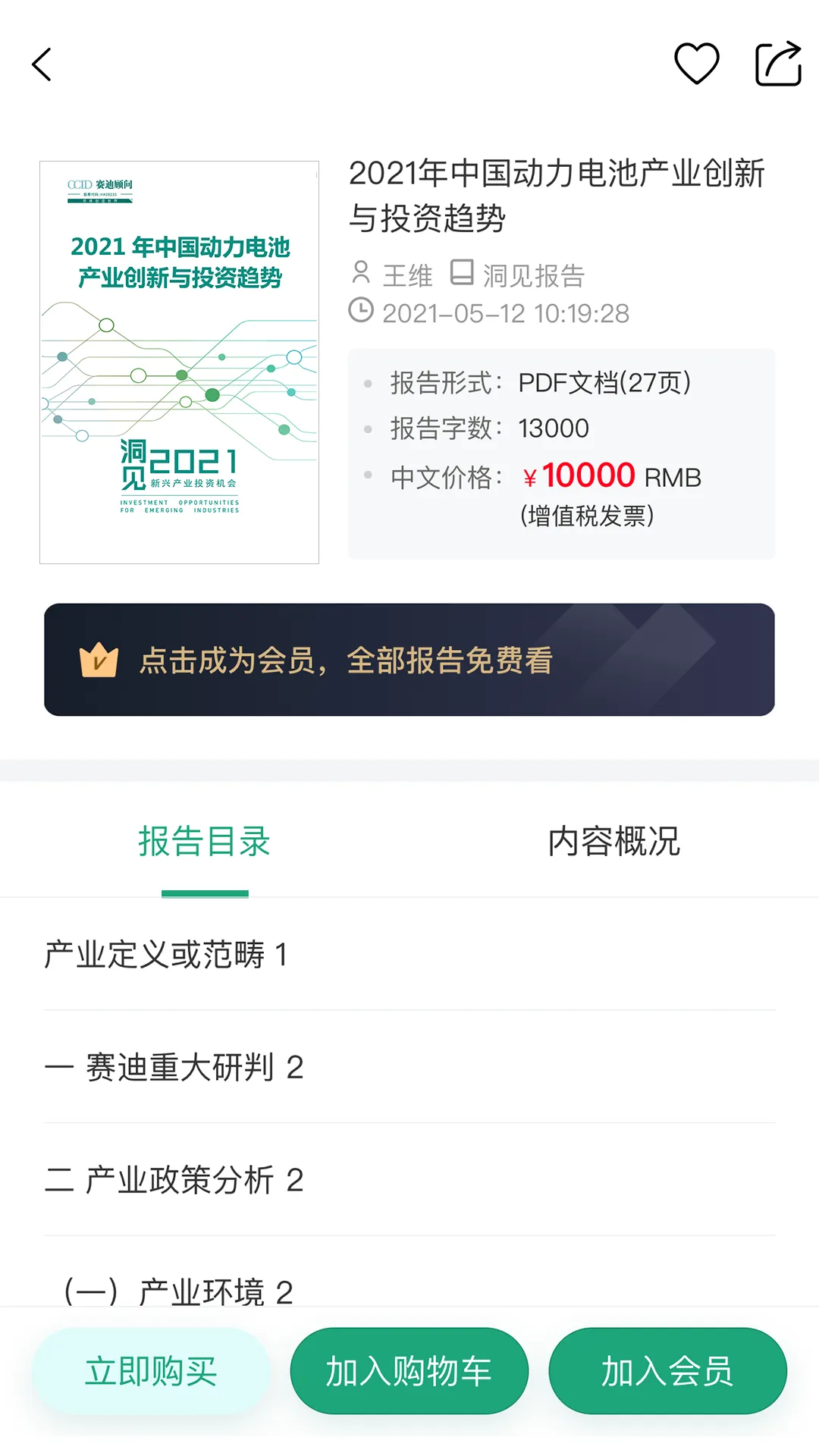Select the 报告目录 tab
Viewport: 819px width, 1456px height.
tap(205, 840)
